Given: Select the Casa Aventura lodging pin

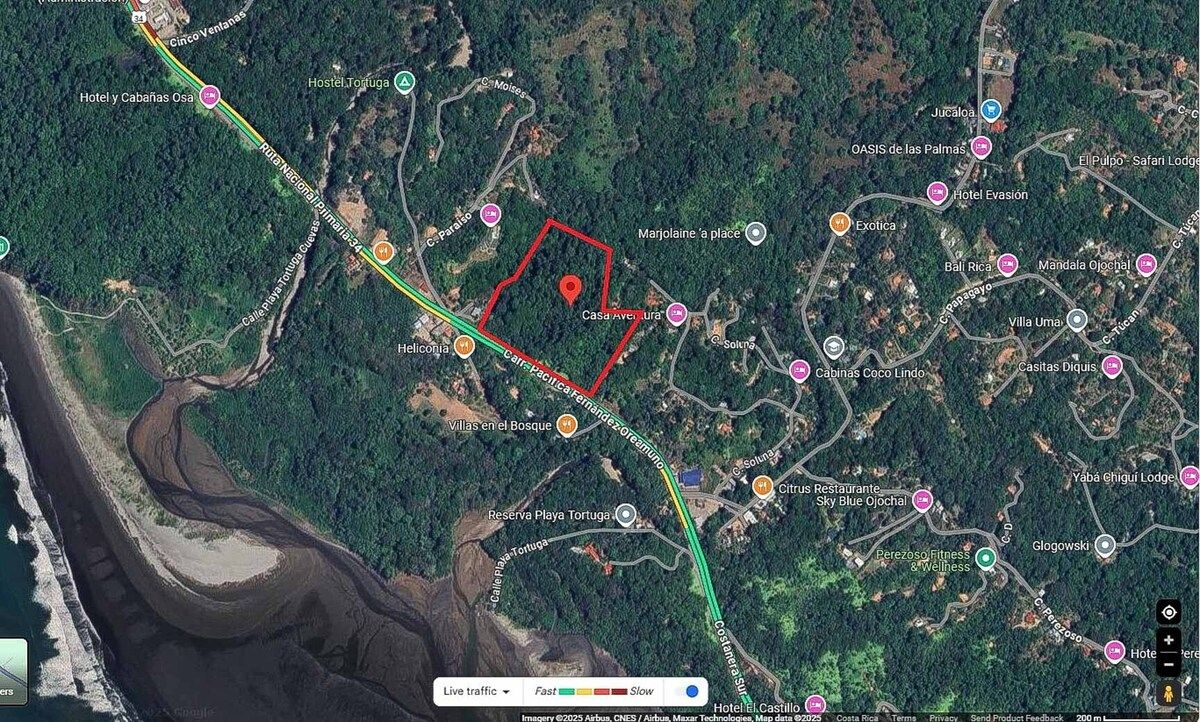Looking at the screenshot, I should pos(676,314).
